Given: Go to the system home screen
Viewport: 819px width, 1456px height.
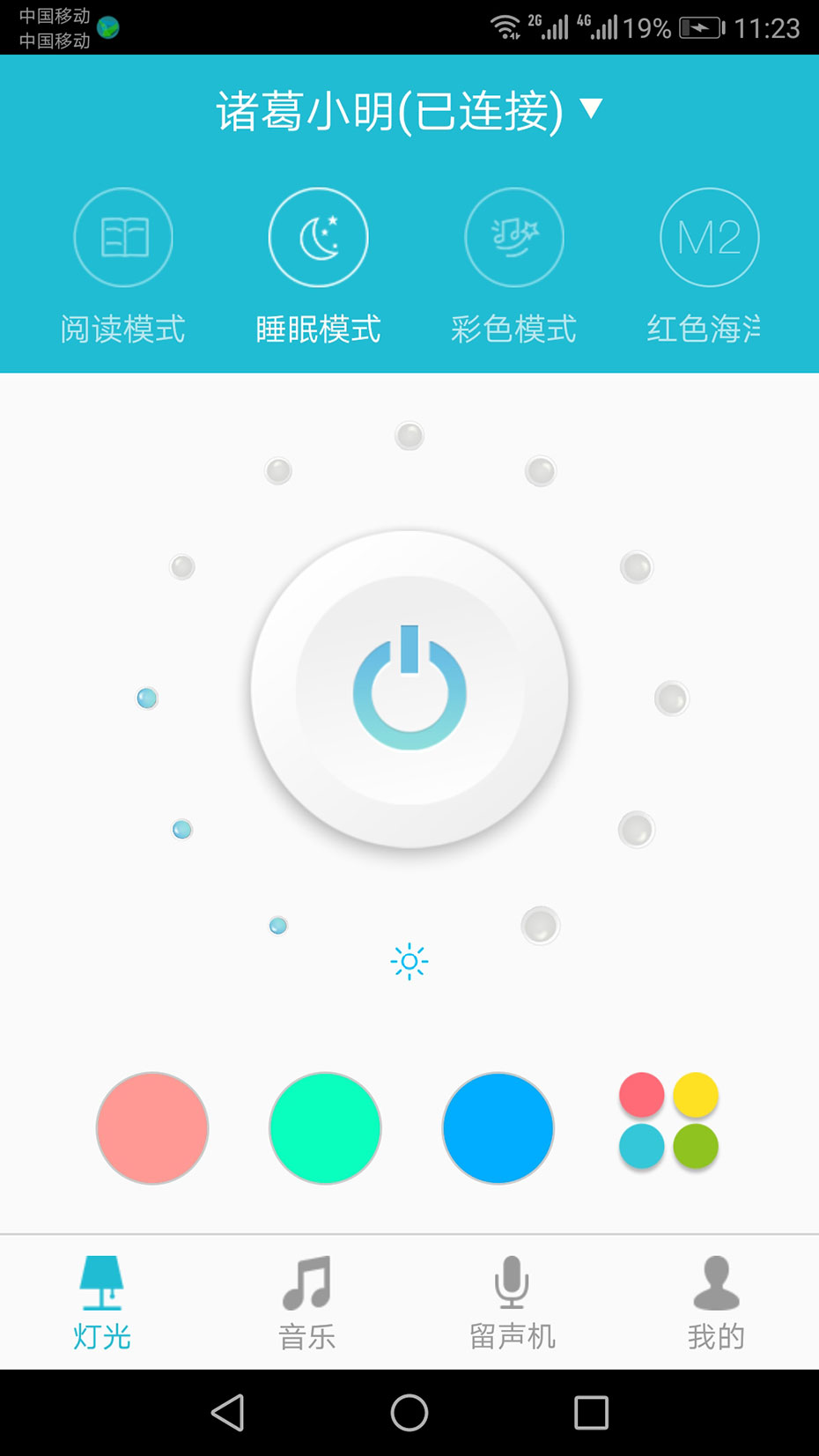Looking at the screenshot, I should [409, 1413].
